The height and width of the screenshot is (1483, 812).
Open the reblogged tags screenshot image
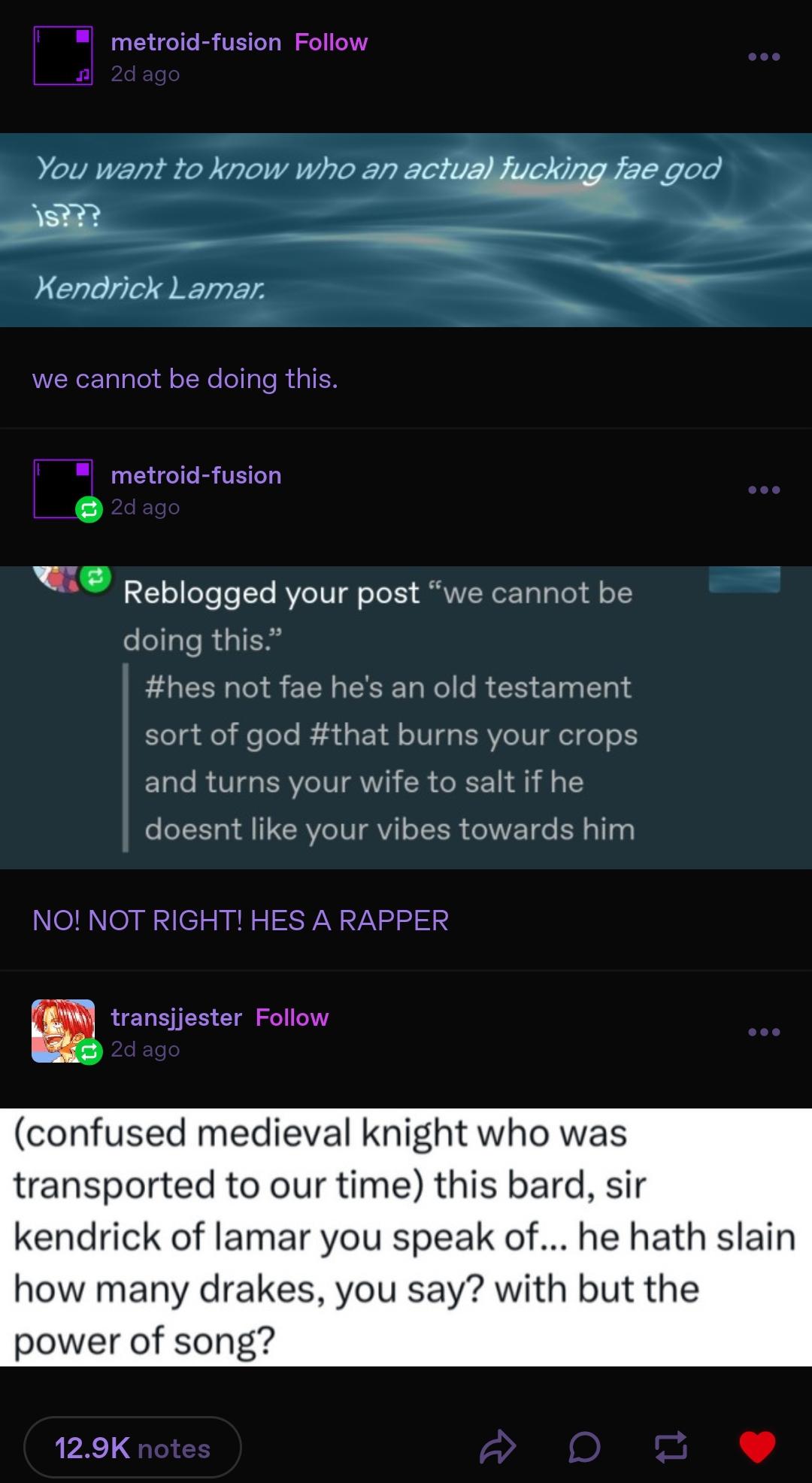coord(406,717)
